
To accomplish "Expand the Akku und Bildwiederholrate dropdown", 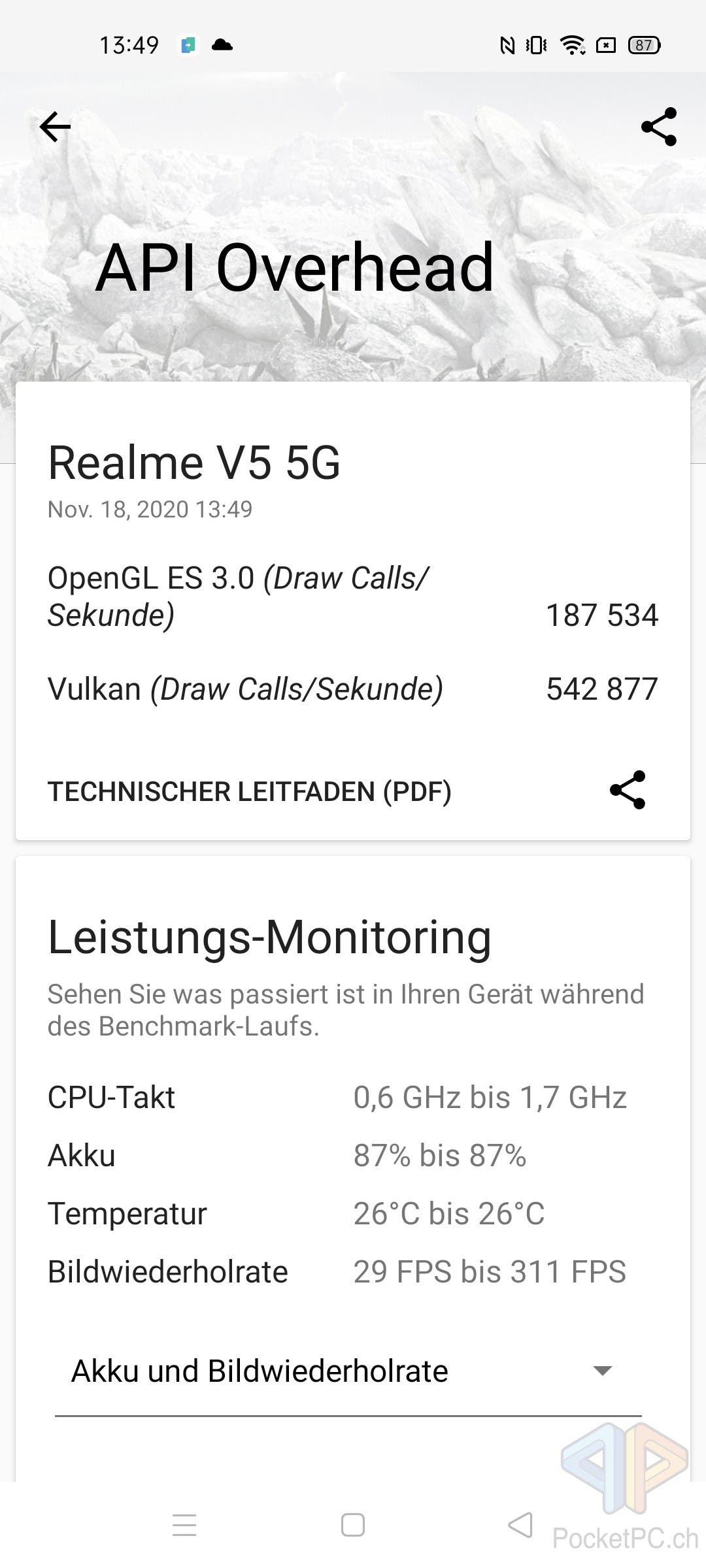I will (348, 1371).
